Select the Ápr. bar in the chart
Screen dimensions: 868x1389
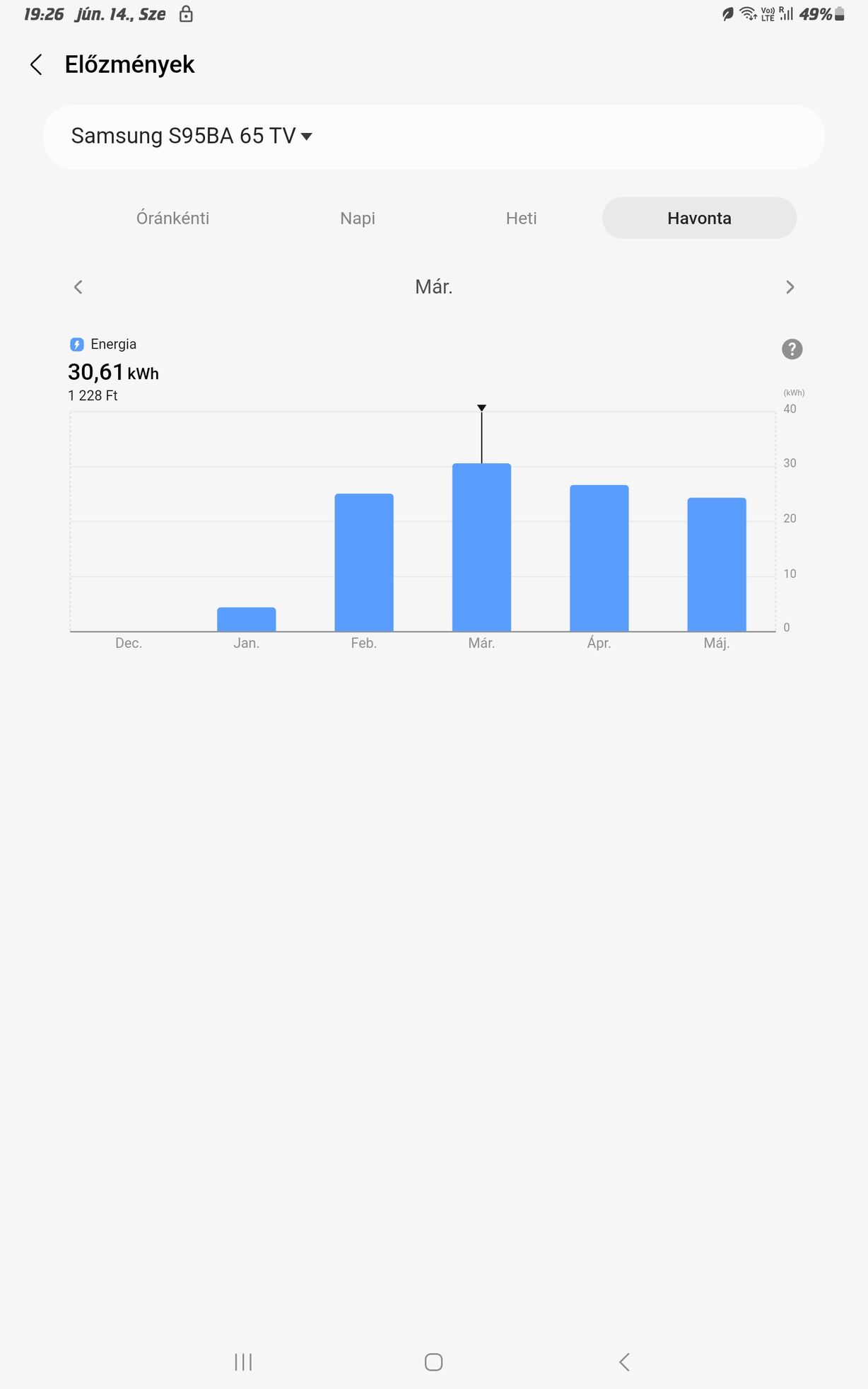click(599, 558)
